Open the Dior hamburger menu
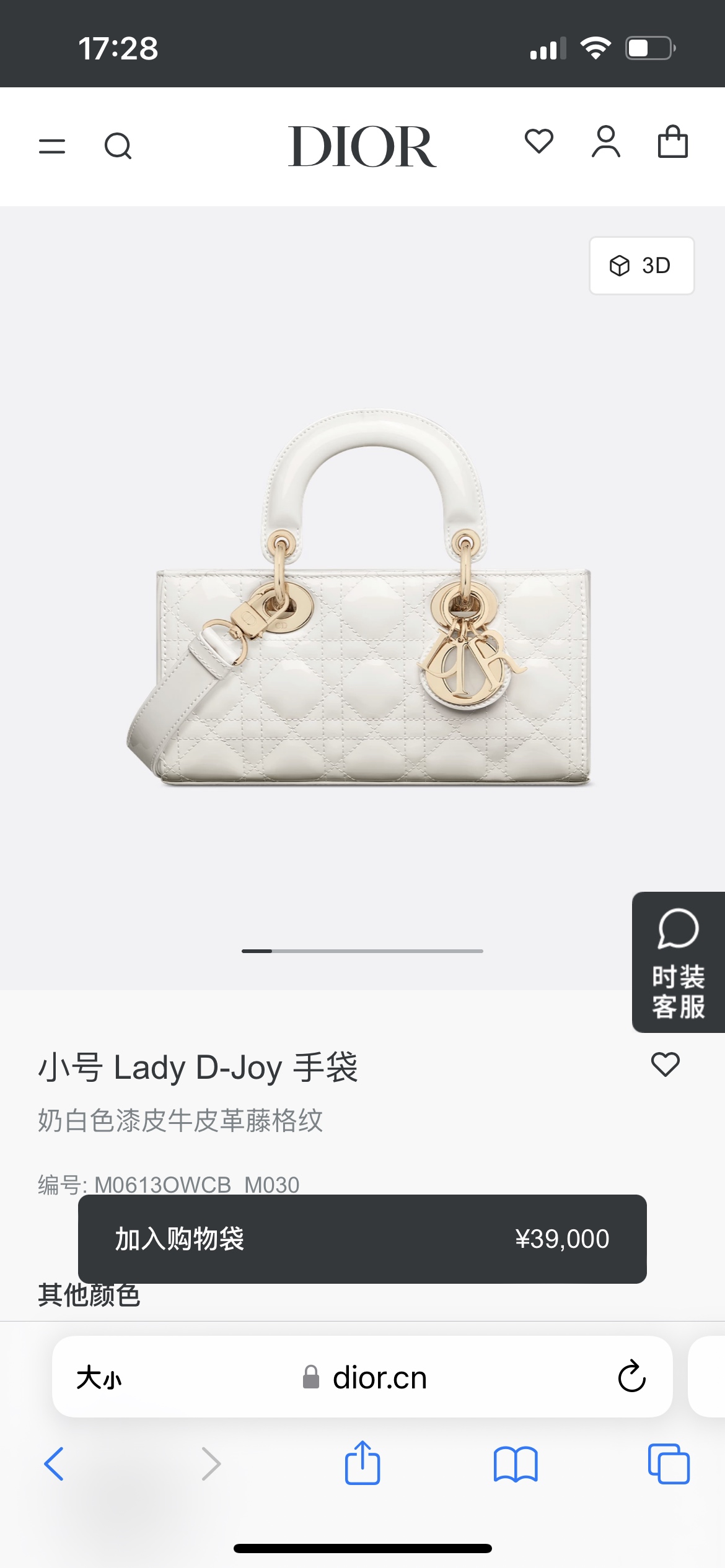The image size is (725, 1568). [x=52, y=147]
